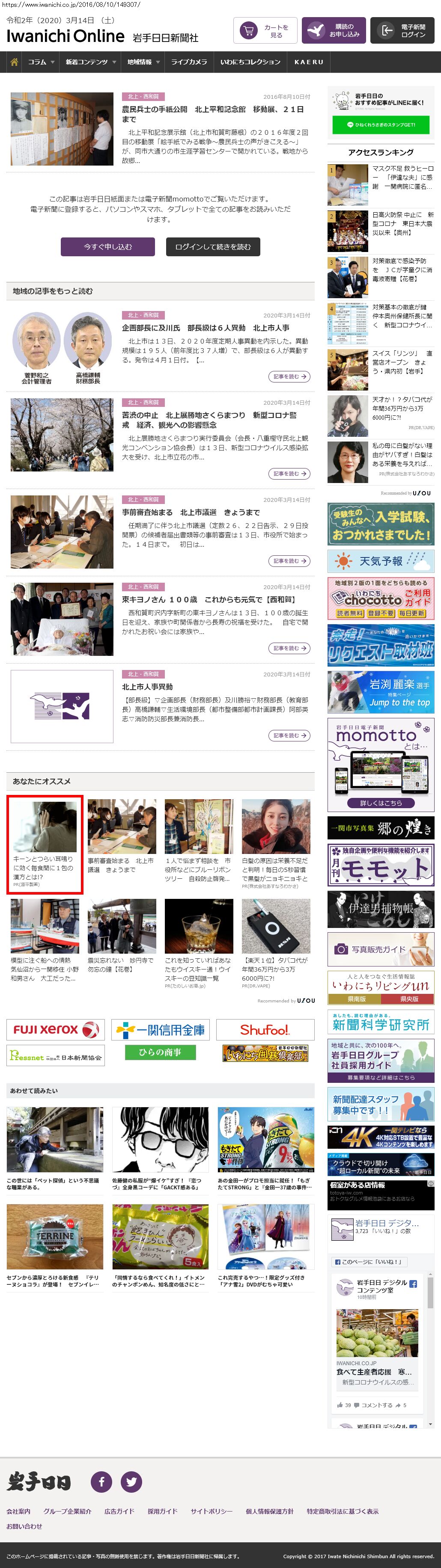Open the KAERU nav item
Image resolution: width=441 pixels, height=1568 pixels.
[309, 62]
